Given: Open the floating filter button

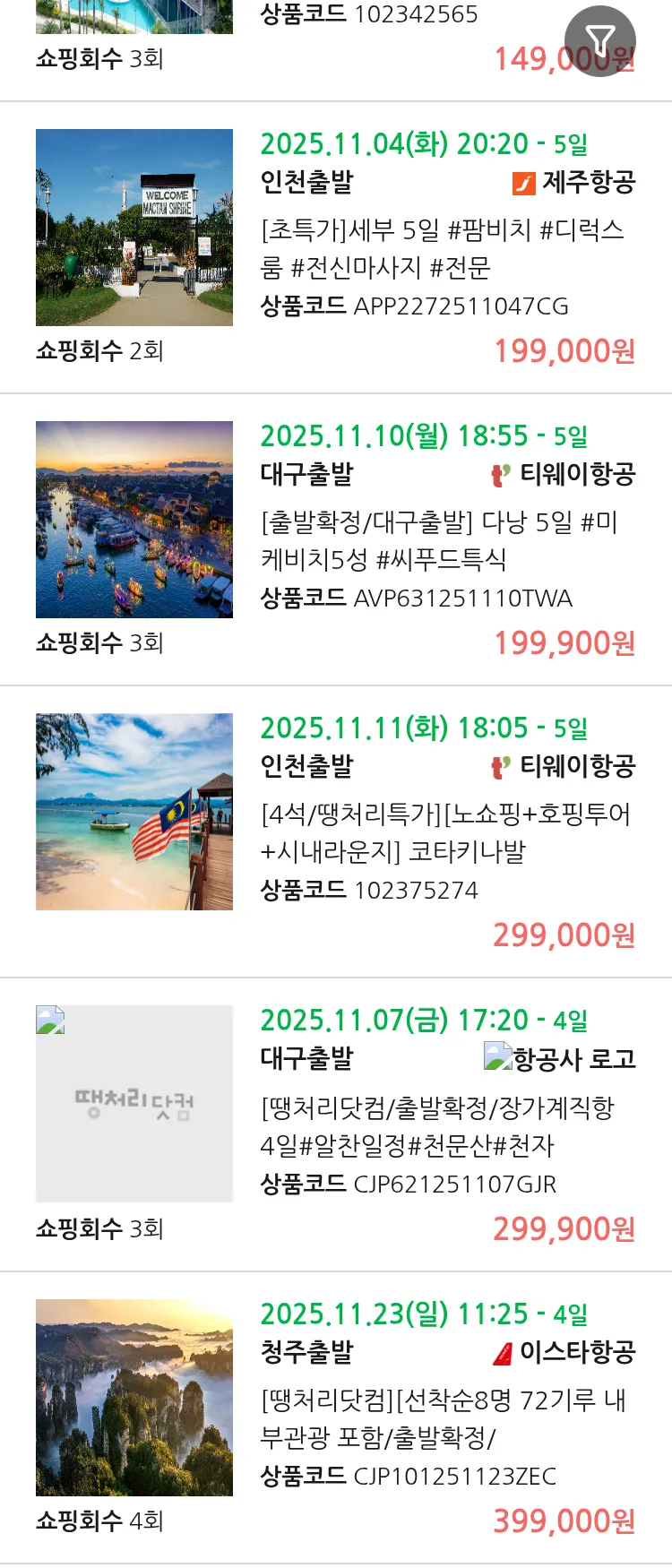Looking at the screenshot, I should (599, 40).
